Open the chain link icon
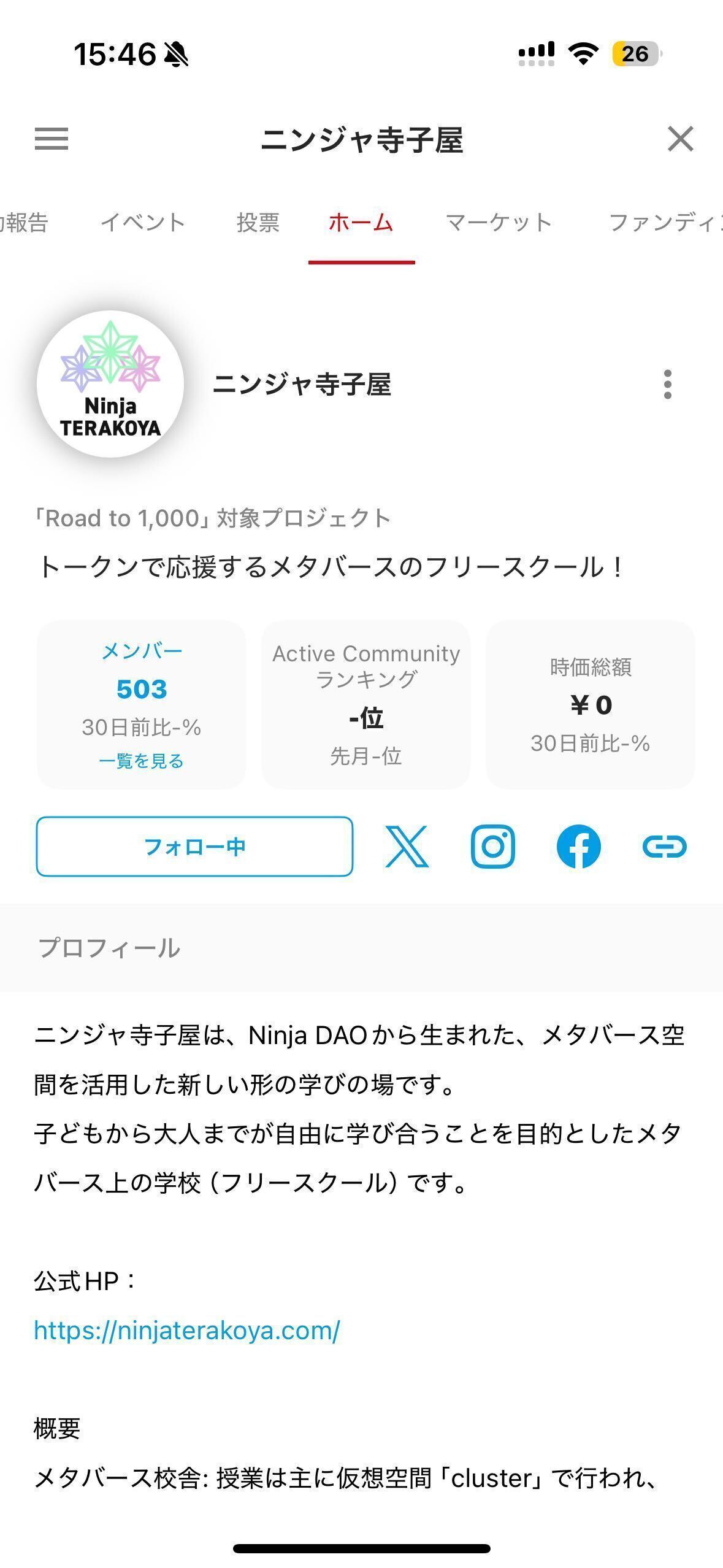 click(x=665, y=847)
